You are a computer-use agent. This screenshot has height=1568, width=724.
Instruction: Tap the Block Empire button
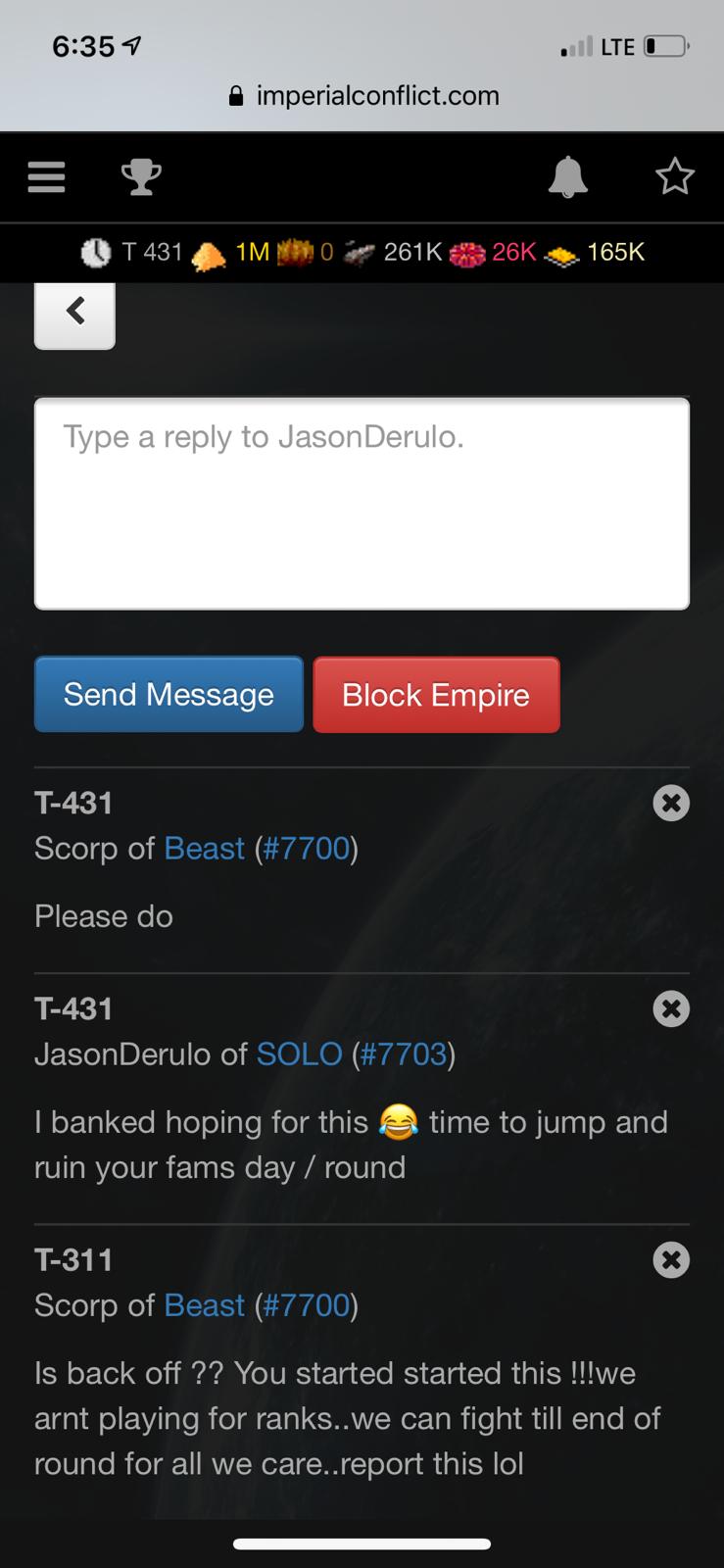[x=436, y=695]
